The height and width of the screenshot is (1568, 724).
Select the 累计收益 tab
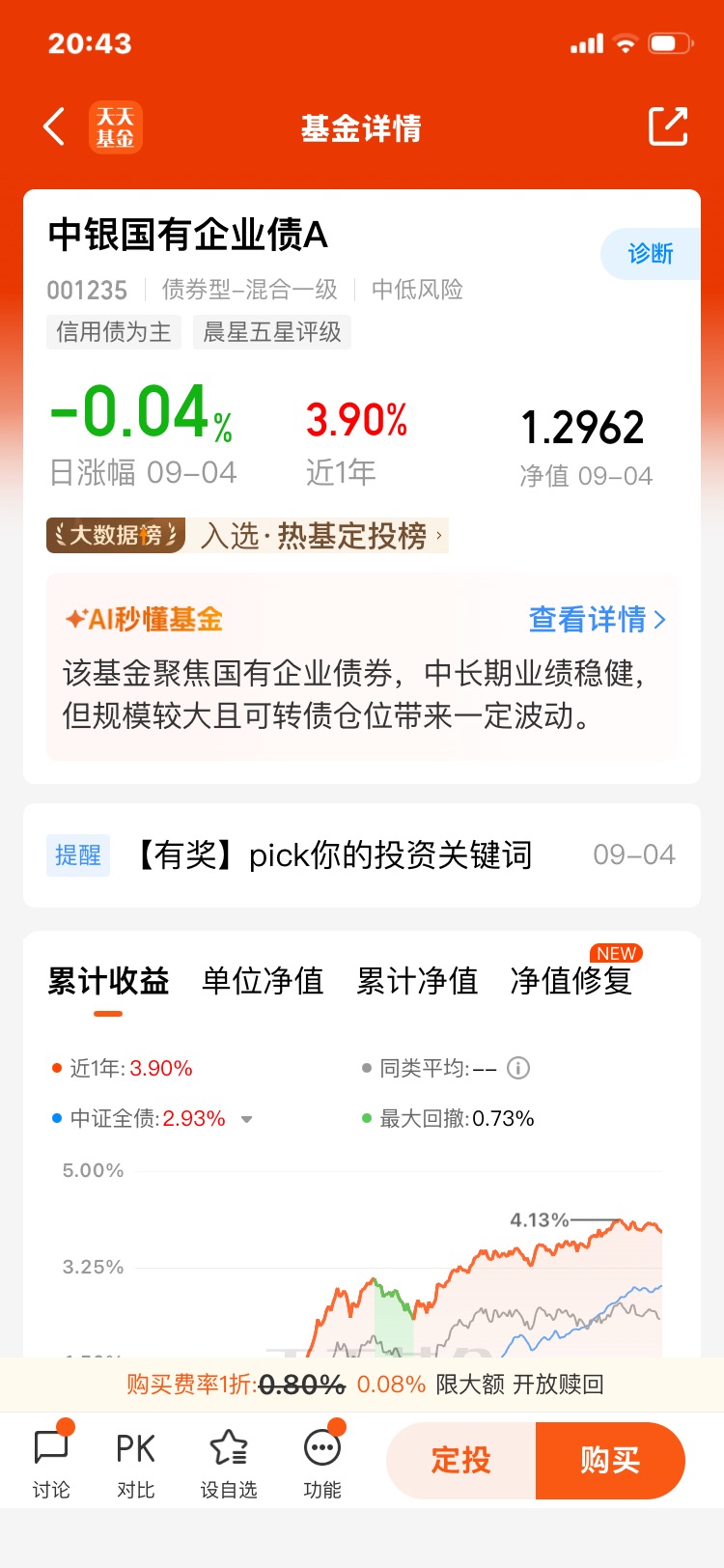tap(108, 981)
